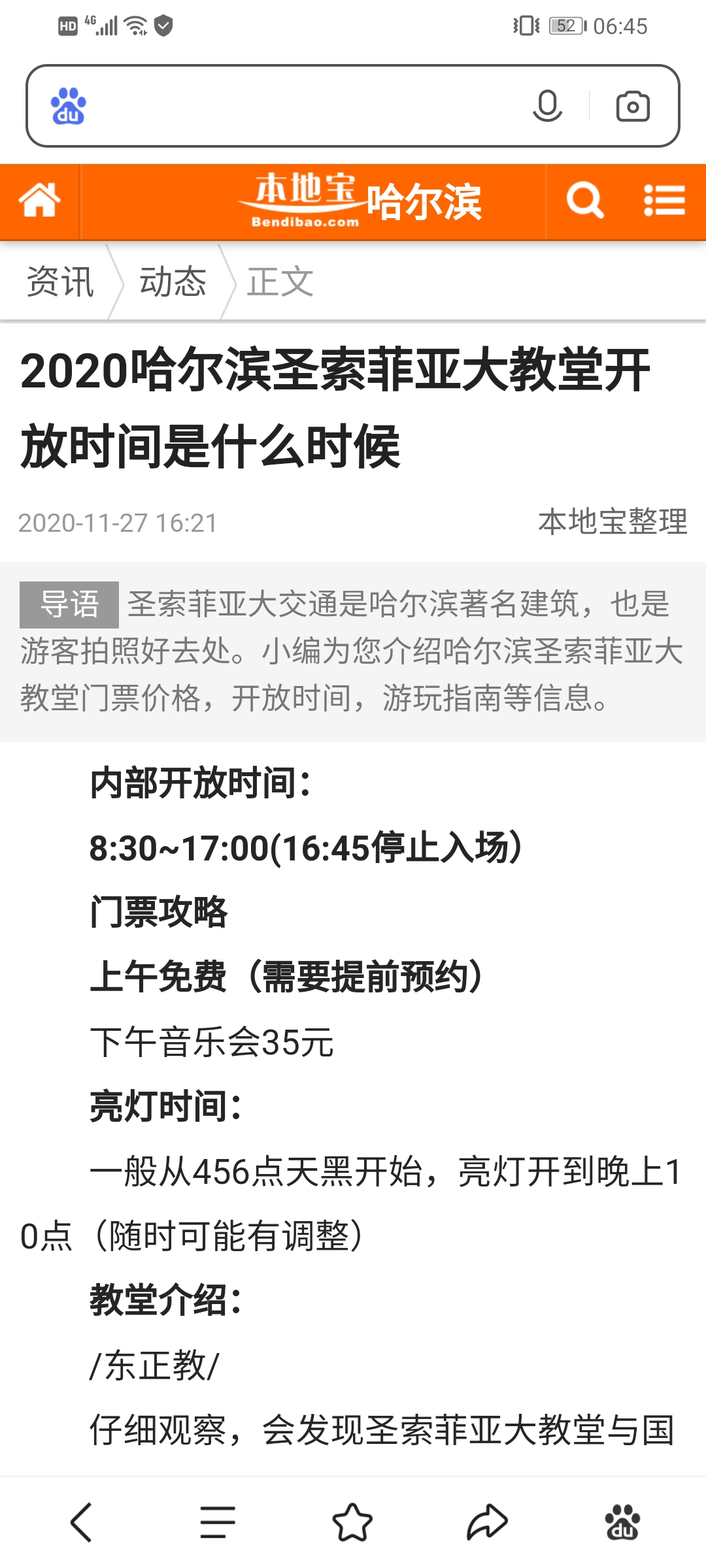Bookmark this page with the star
The height and width of the screenshot is (1568, 706).
[x=352, y=1522]
